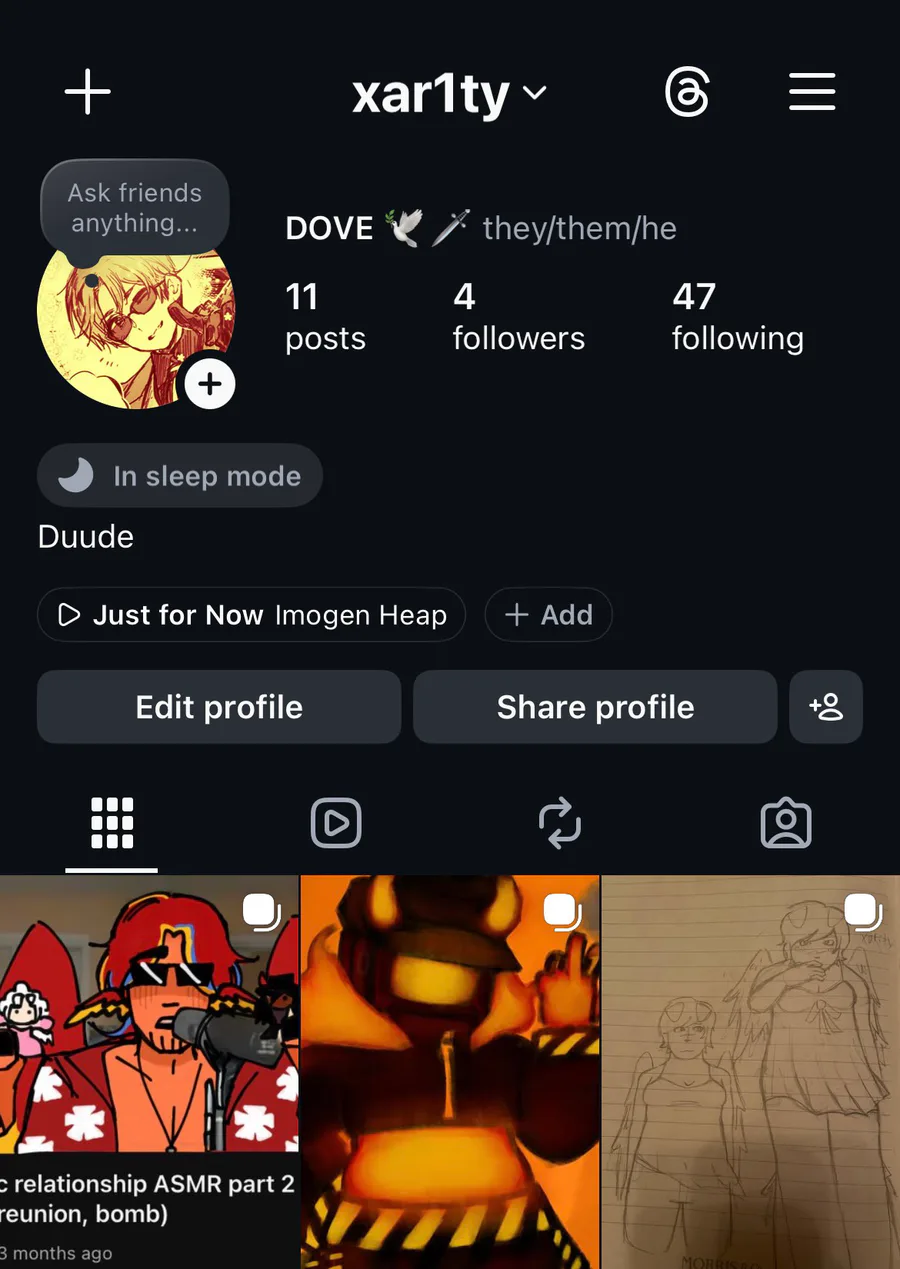Switch to the posts grid tab
The height and width of the screenshot is (1269, 900).
pos(112,823)
